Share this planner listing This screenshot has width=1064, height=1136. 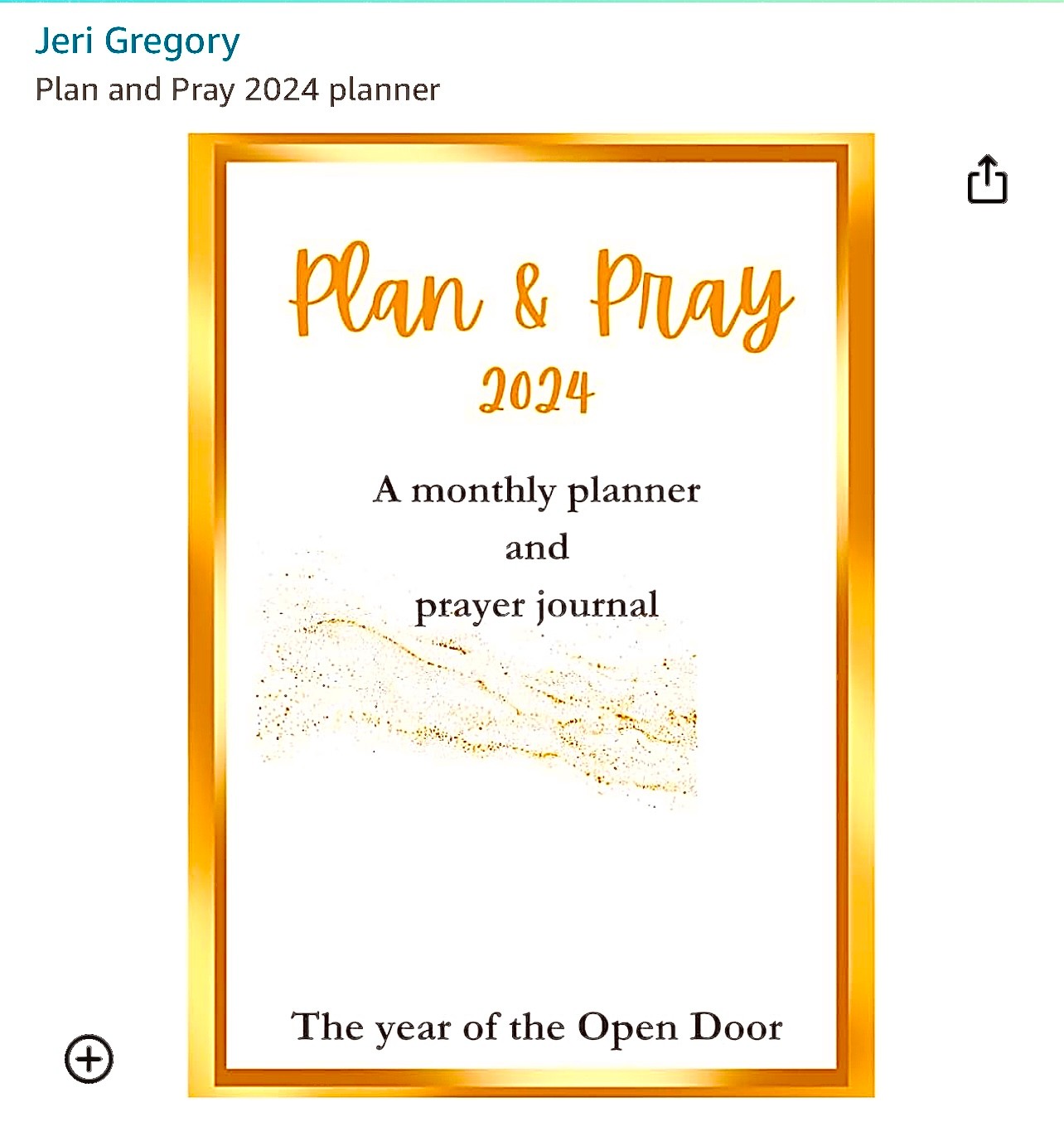click(x=987, y=180)
